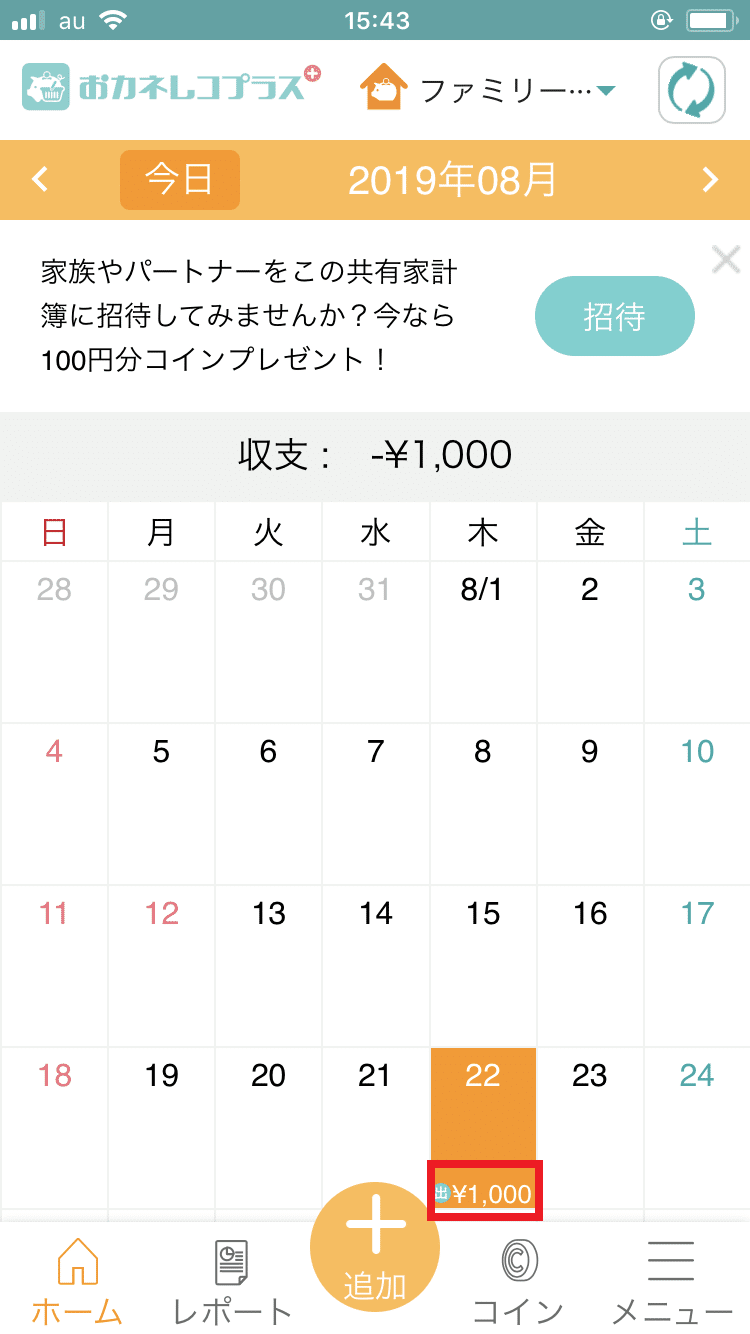The width and height of the screenshot is (750, 1334).
Task: Tap the 追加 plus button to add entry
Action: tap(374, 1245)
